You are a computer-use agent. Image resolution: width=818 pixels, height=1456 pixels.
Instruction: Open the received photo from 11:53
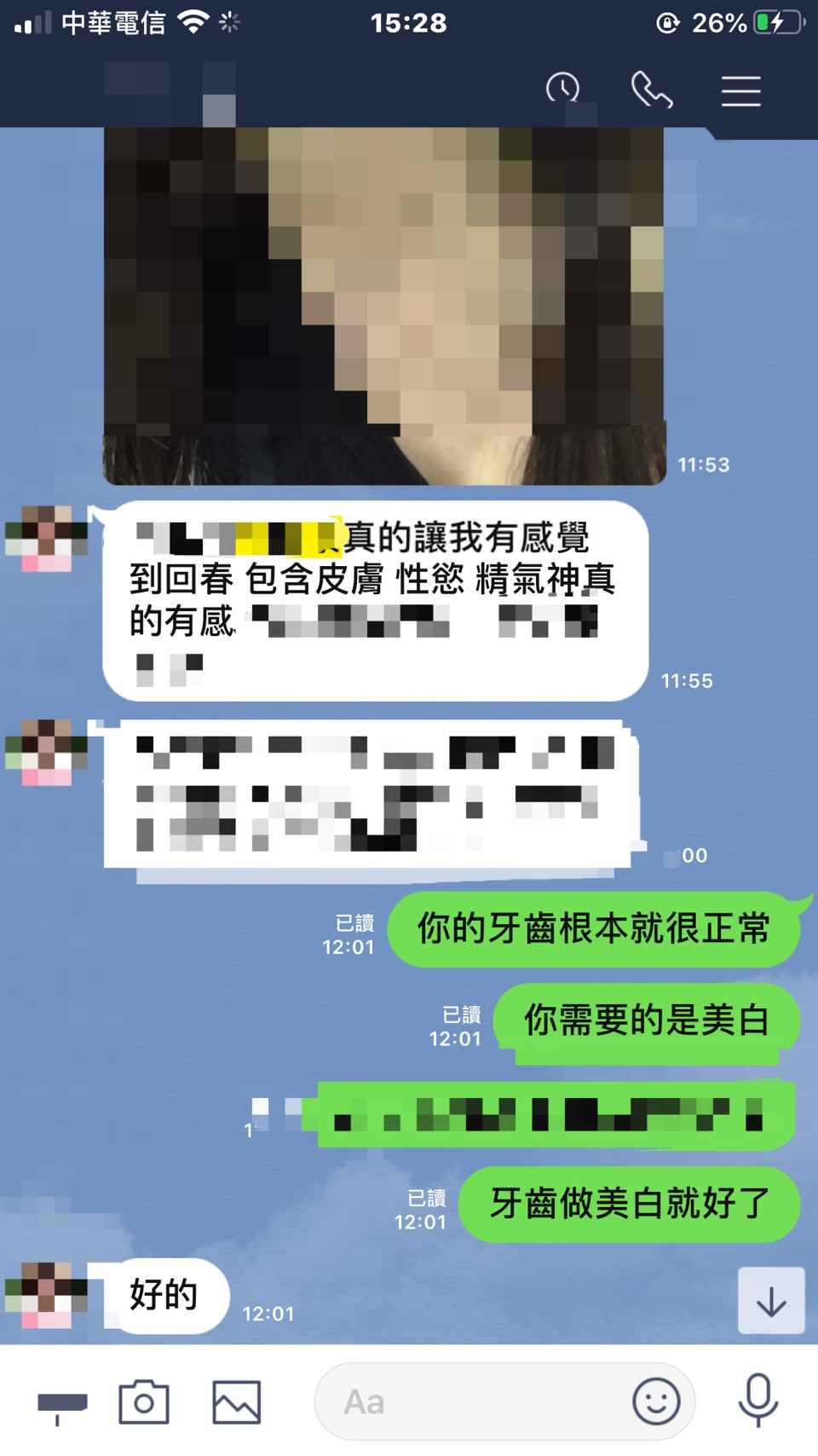(383, 305)
